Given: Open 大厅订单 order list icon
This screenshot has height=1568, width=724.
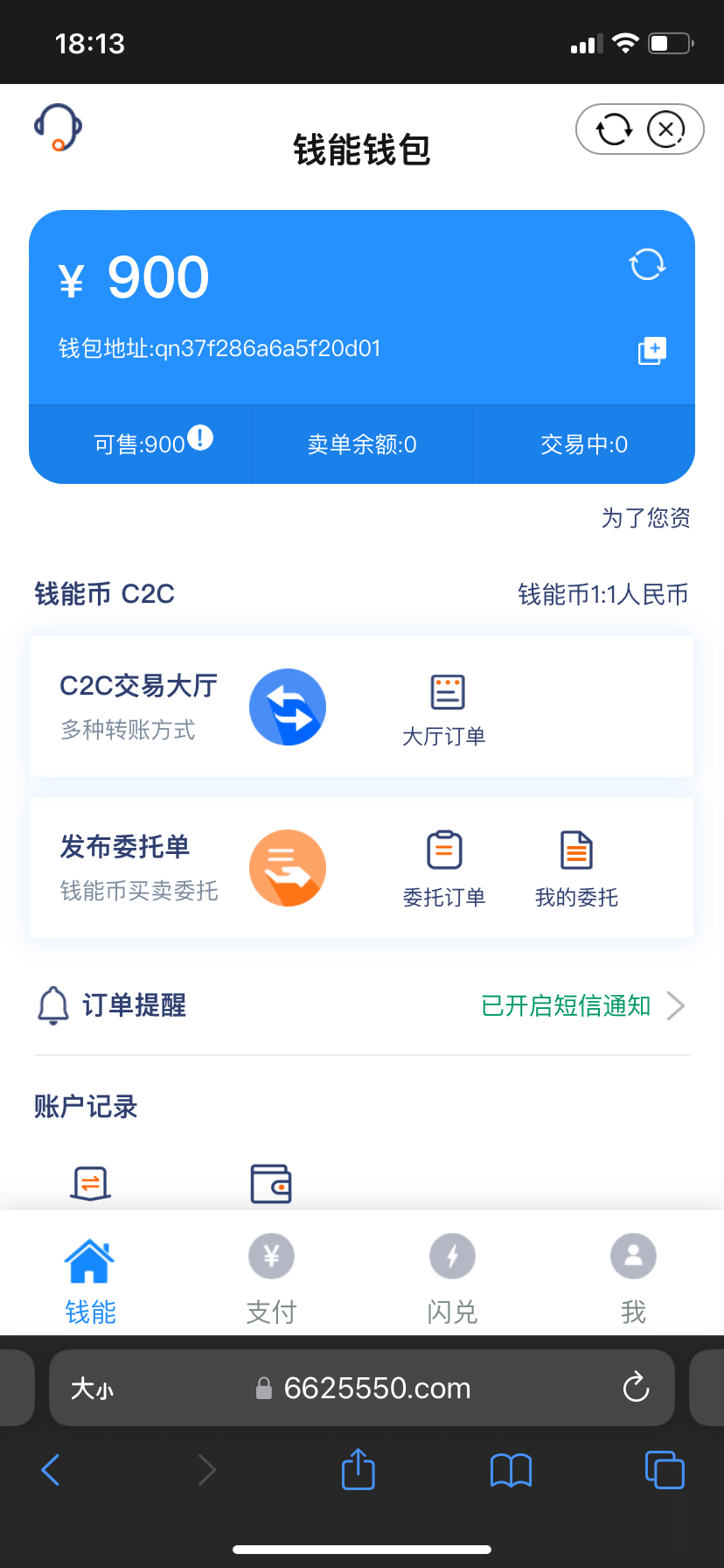Looking at the screenshot, I should point(444,690).
